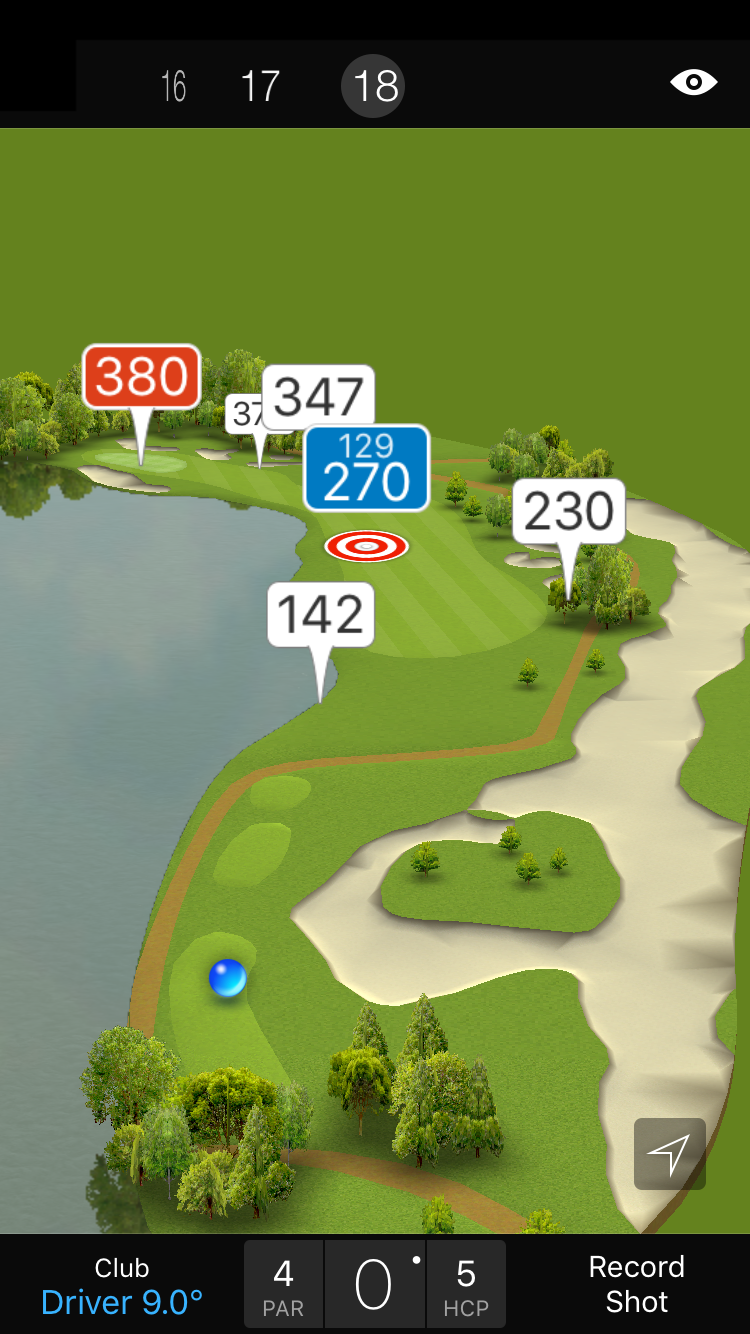Toggle the eye view icon
This screenshot has height=1334, width=750.
tap(693, 82)
